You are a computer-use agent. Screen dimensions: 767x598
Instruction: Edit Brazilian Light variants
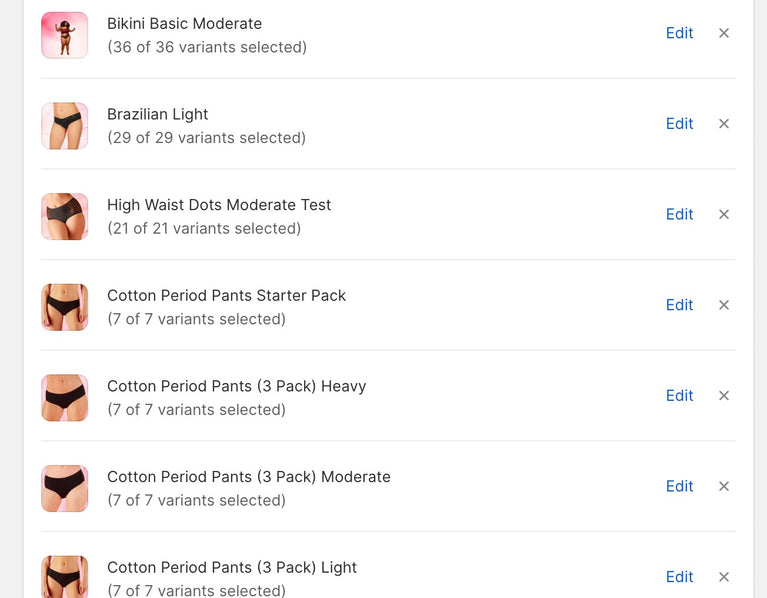[x=679, y=124]
